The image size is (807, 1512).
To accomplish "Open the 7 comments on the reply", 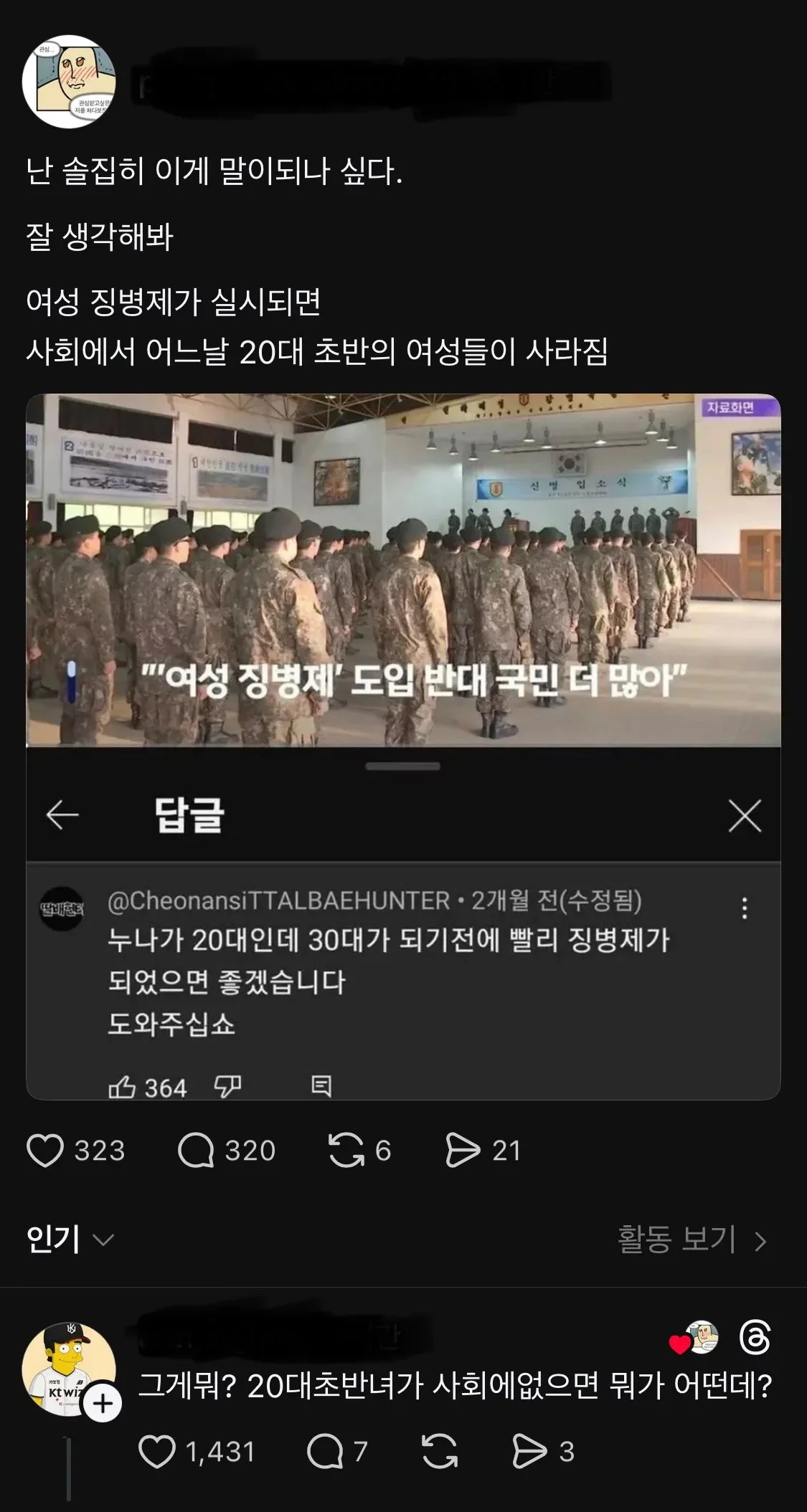I will 324,1452.
